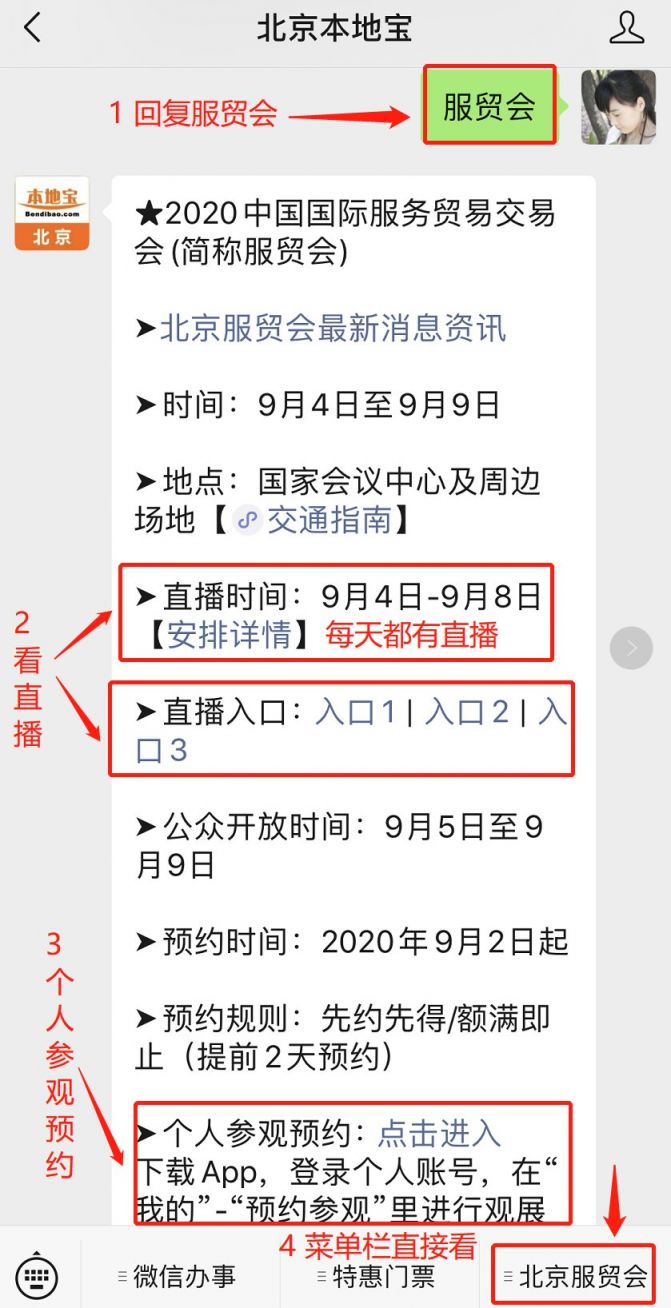
Task: Open the account profile icon in the header
Action: pos(627,28)
